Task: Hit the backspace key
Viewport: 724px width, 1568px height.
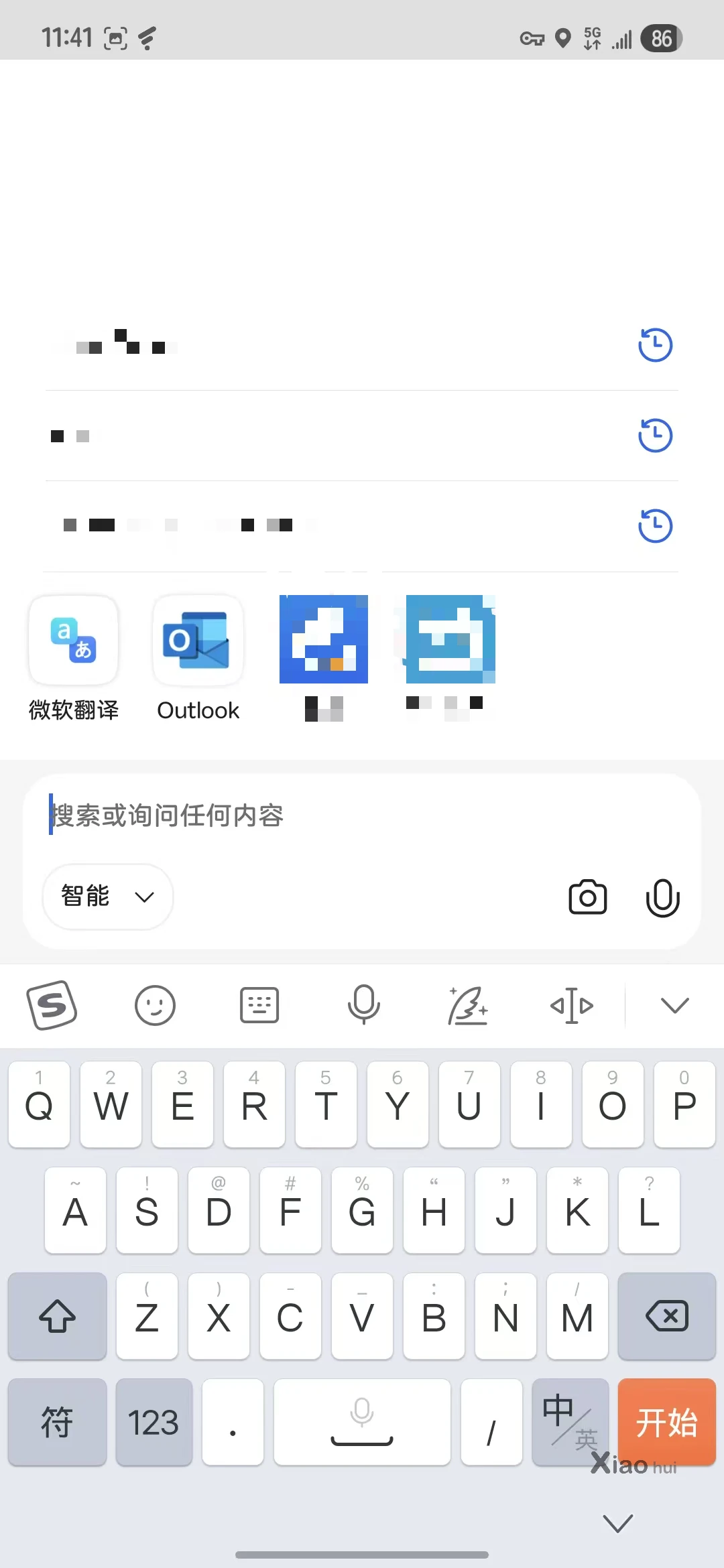Action: (666, 1316)
